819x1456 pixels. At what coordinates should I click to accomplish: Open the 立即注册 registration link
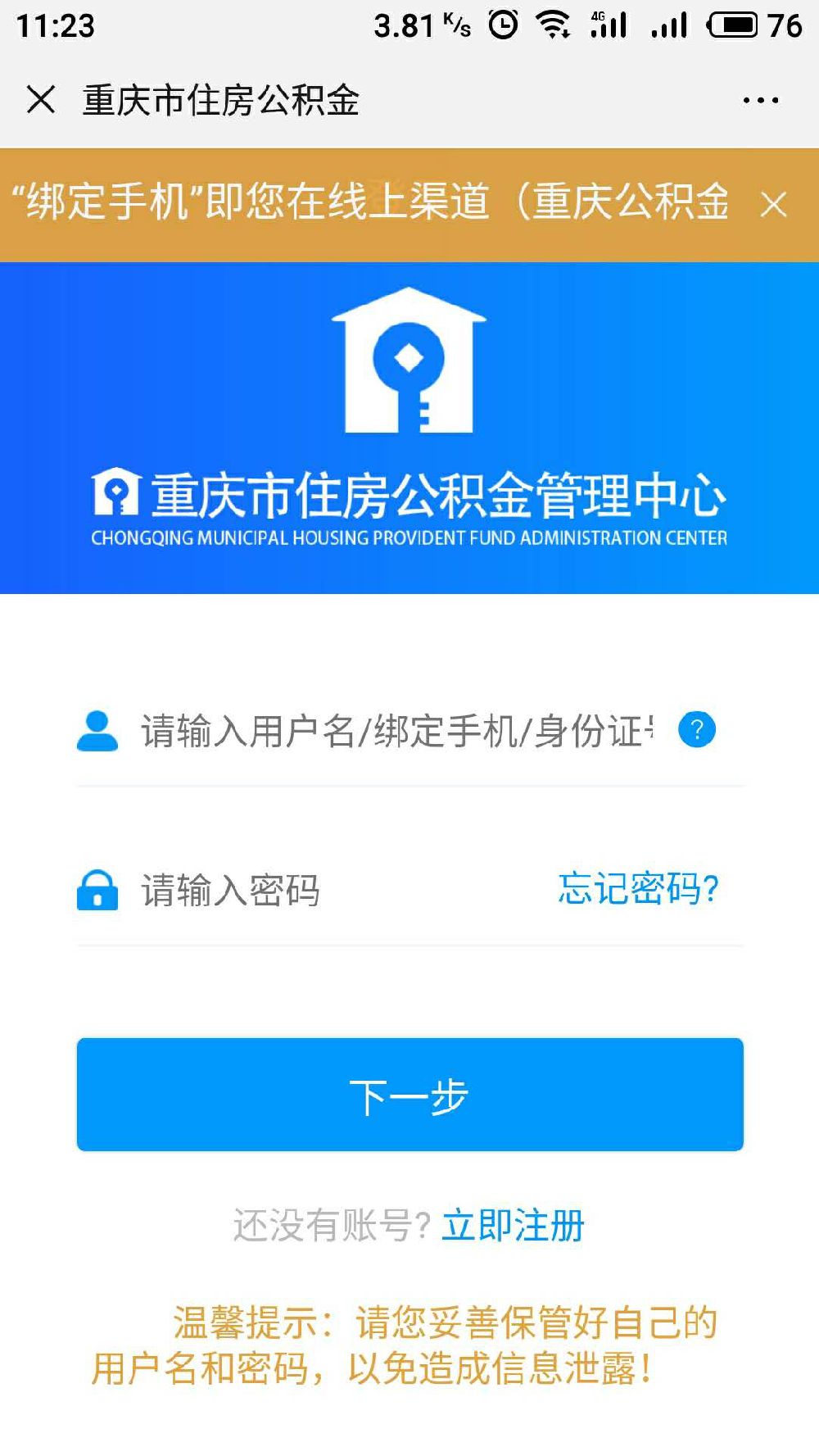[x=513, y=1226]
